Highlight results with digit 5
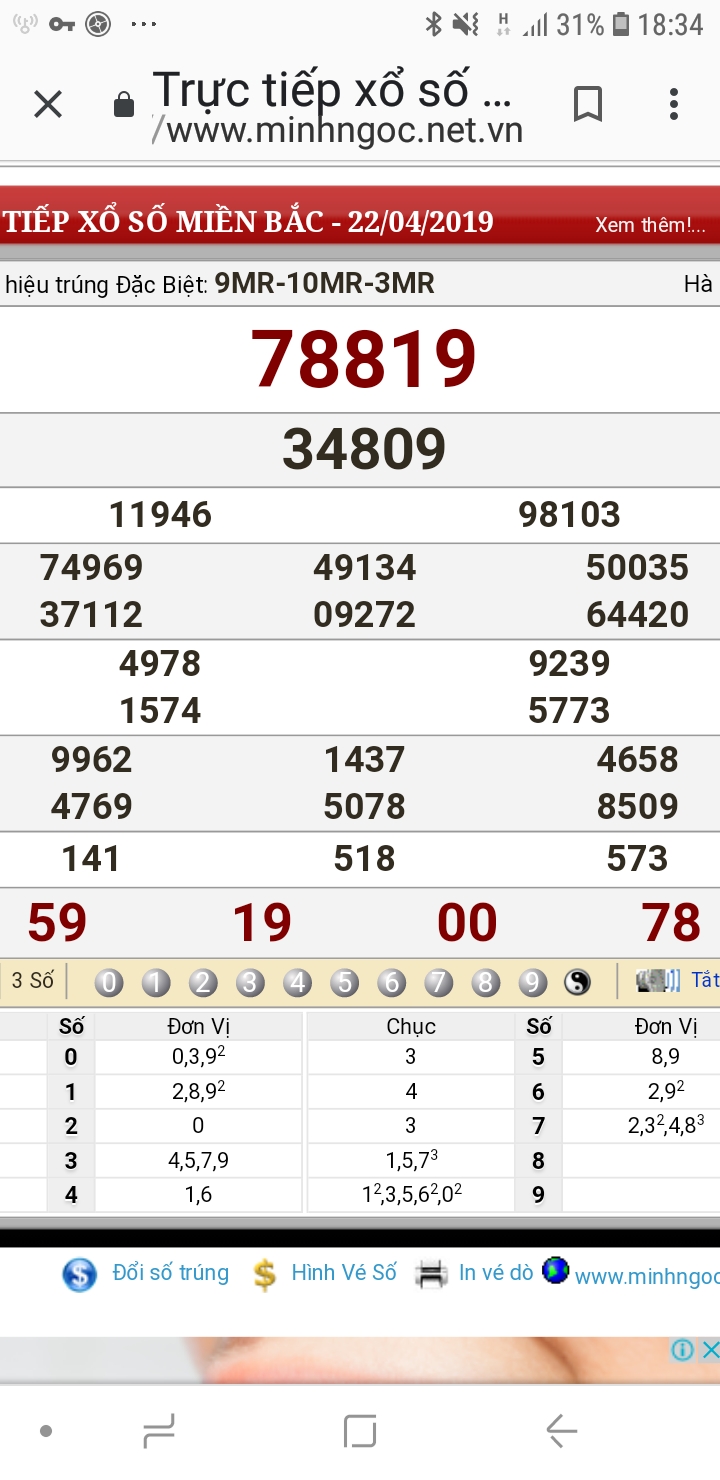The height and width of the screenshot is (1480, 720). tap(344, 984)
